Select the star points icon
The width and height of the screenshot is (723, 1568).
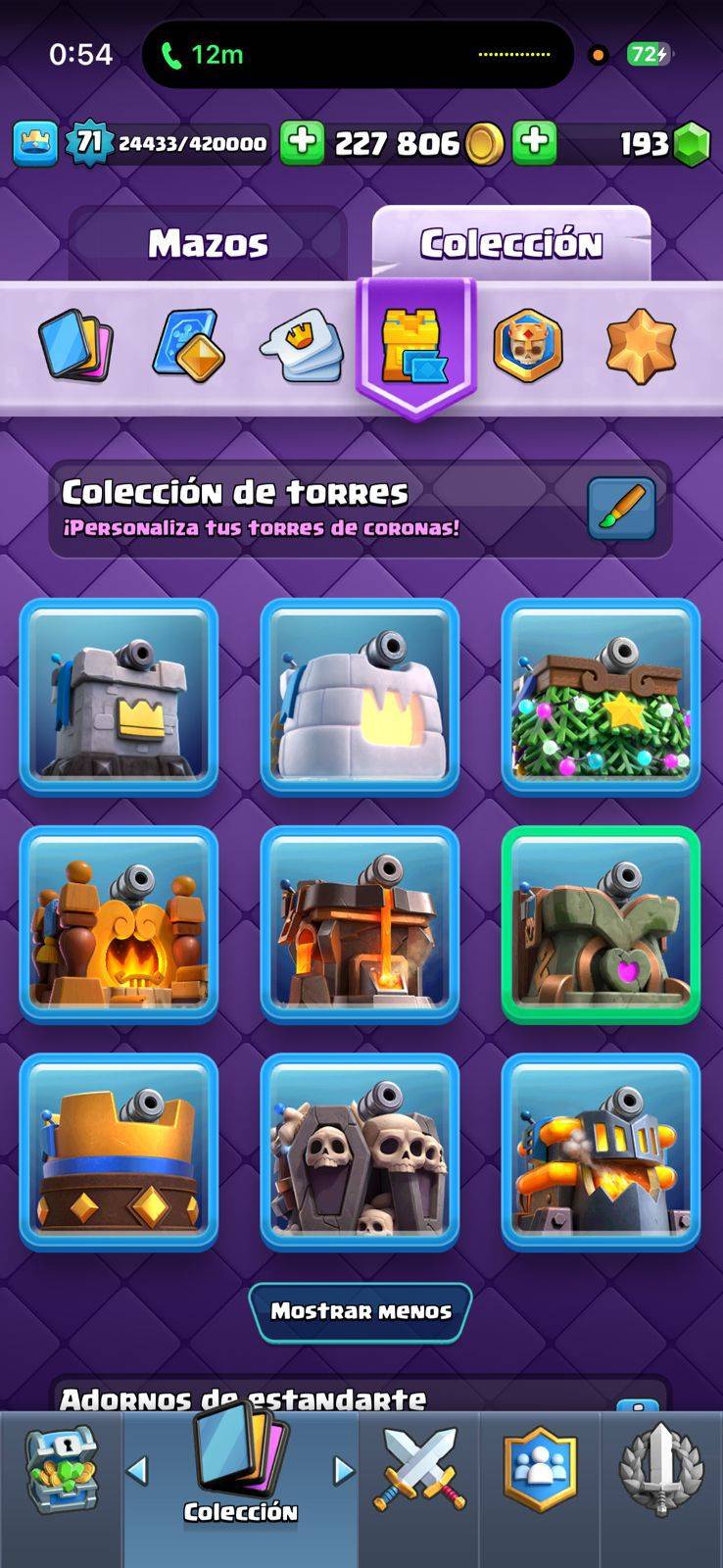639,345
